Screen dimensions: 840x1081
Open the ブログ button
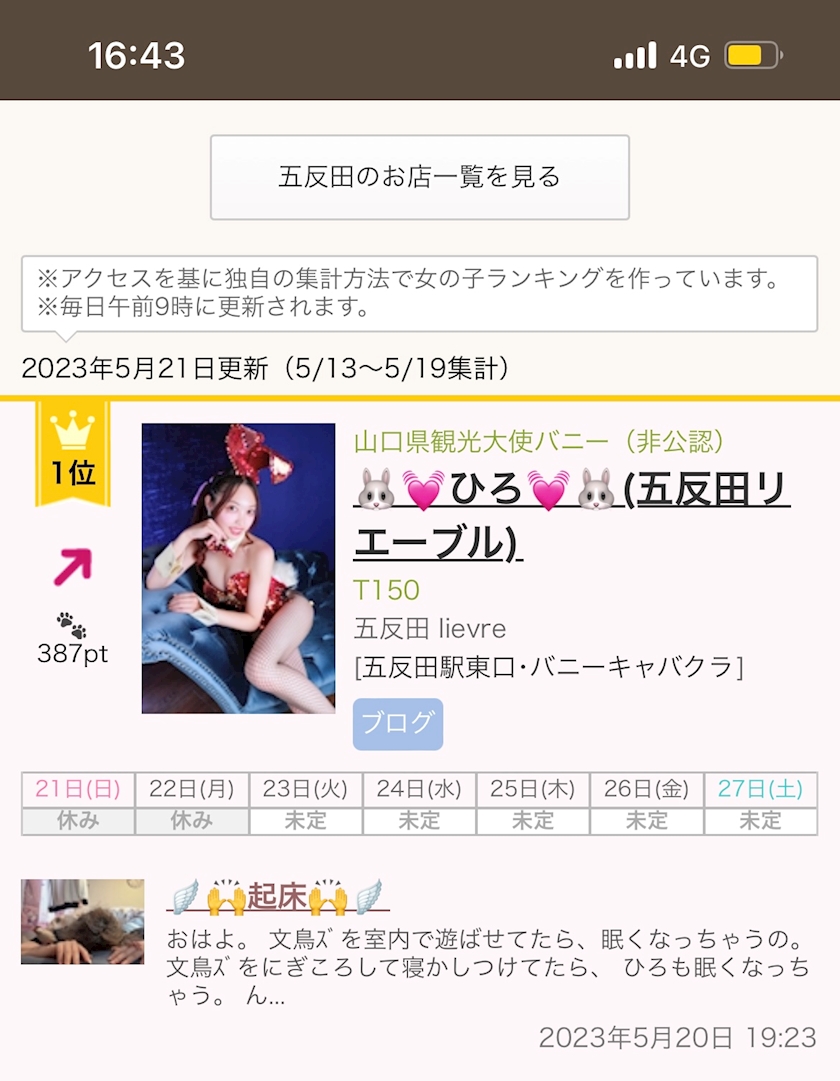(x=397, y=723)
